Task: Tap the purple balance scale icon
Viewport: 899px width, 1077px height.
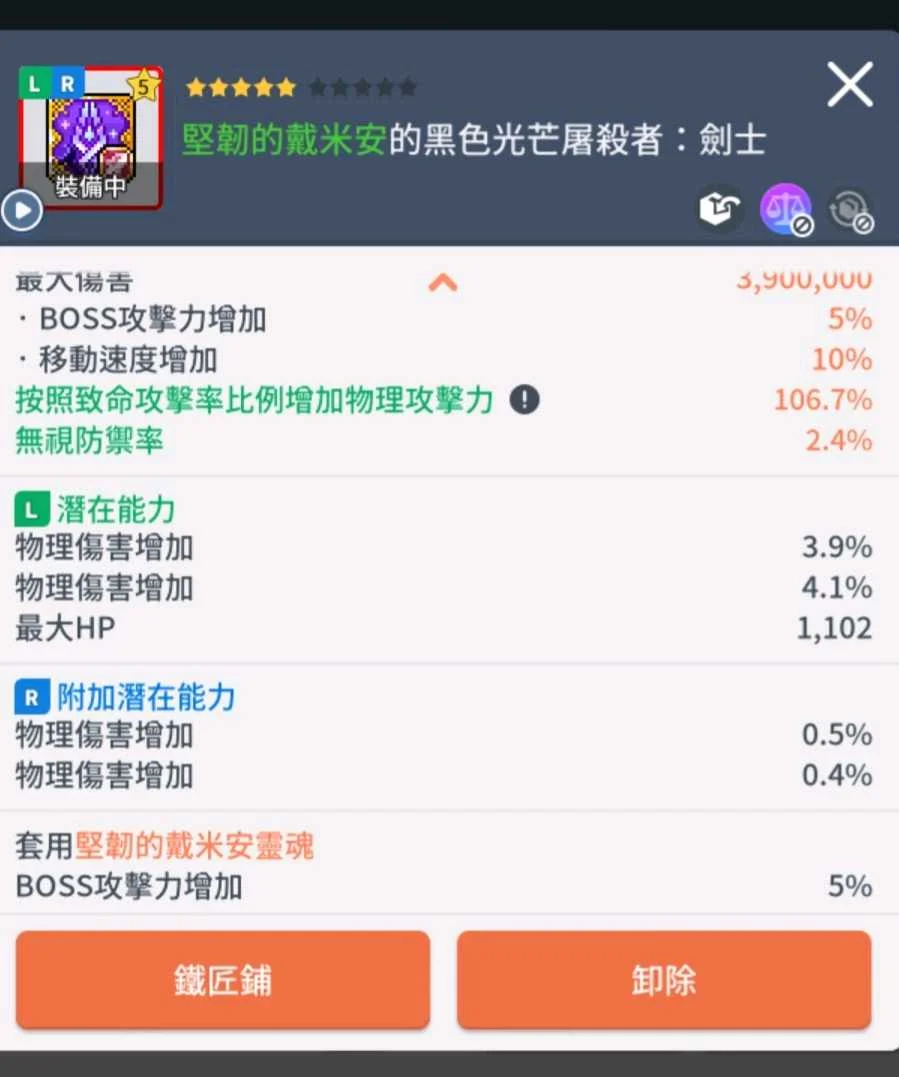Action: [785, 208]
